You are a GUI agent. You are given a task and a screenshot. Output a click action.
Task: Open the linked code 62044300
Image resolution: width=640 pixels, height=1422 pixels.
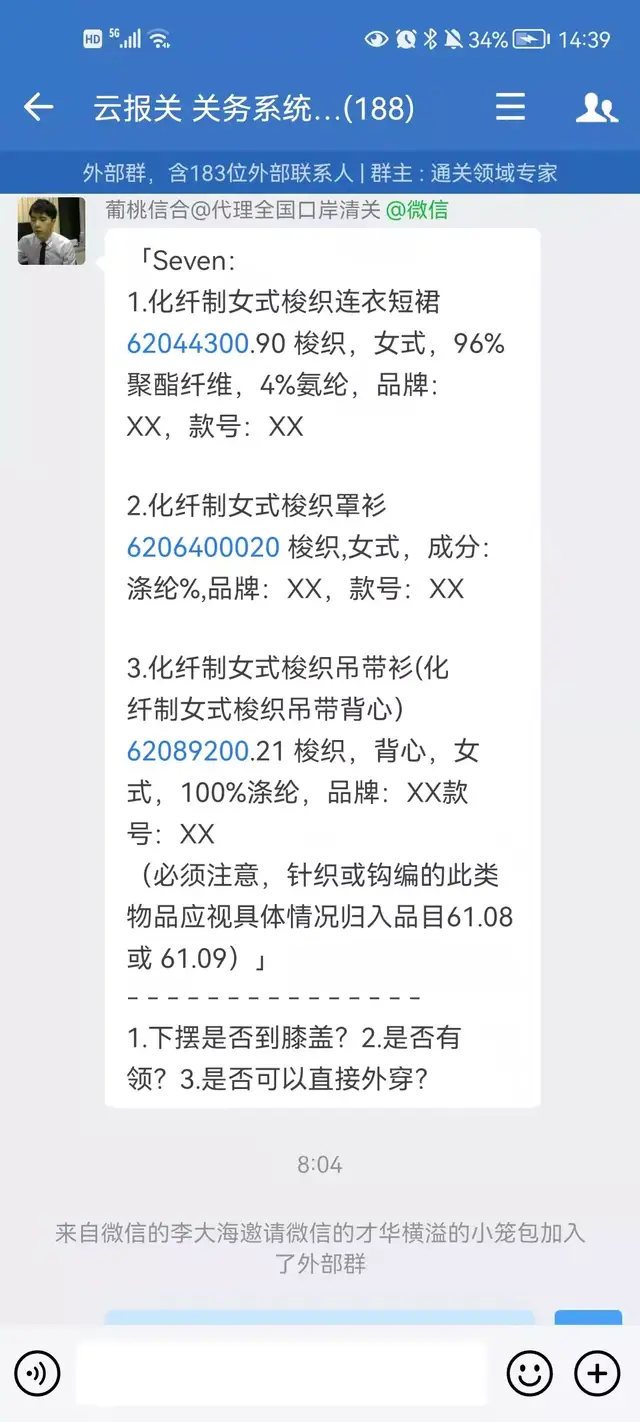tap(187, 344)
